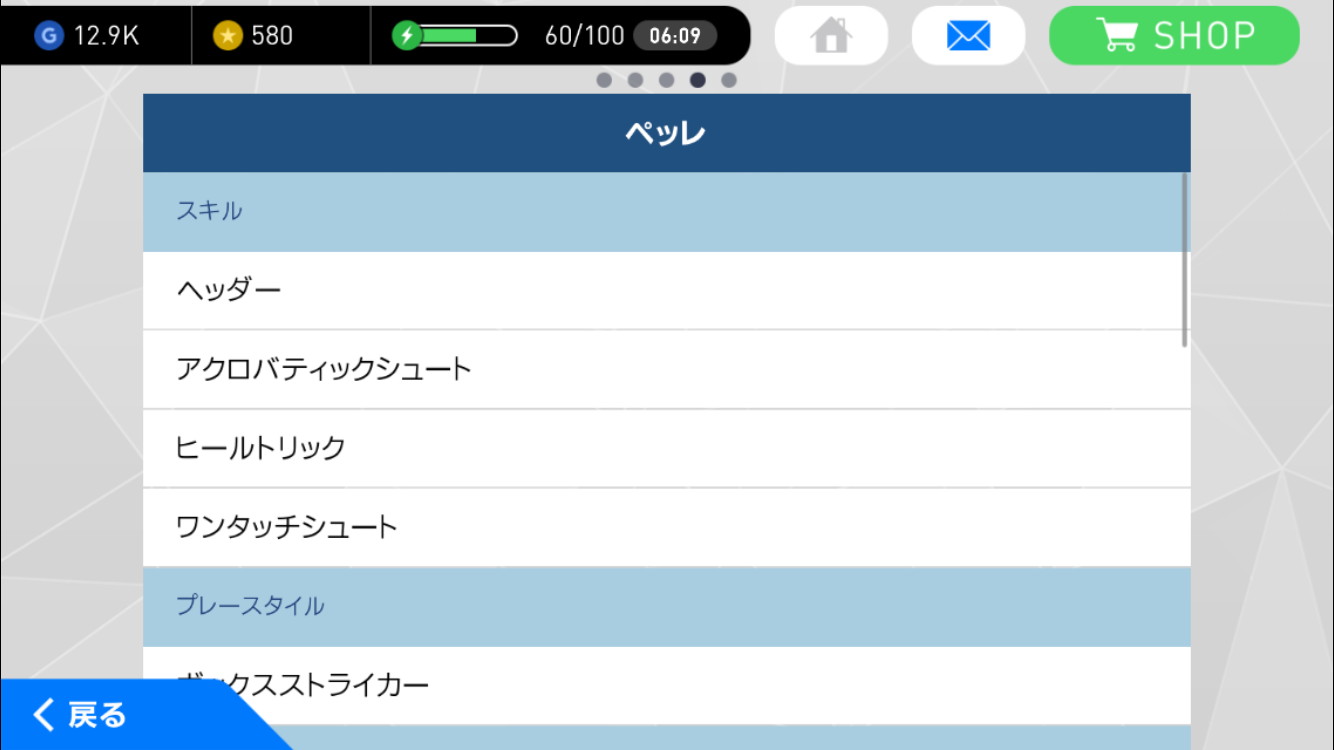The height and width of the screenshot is (750, 1334).
Task: Open the ボックスストライカー playstyle row
Action: tap(700, 684)
